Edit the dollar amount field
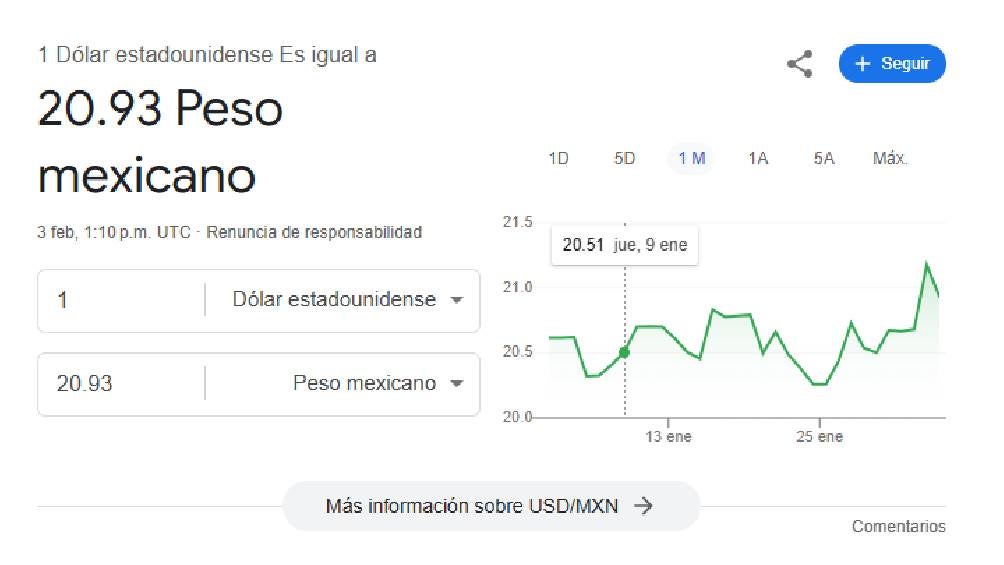1004x565 pixels. tap(120, 300)
